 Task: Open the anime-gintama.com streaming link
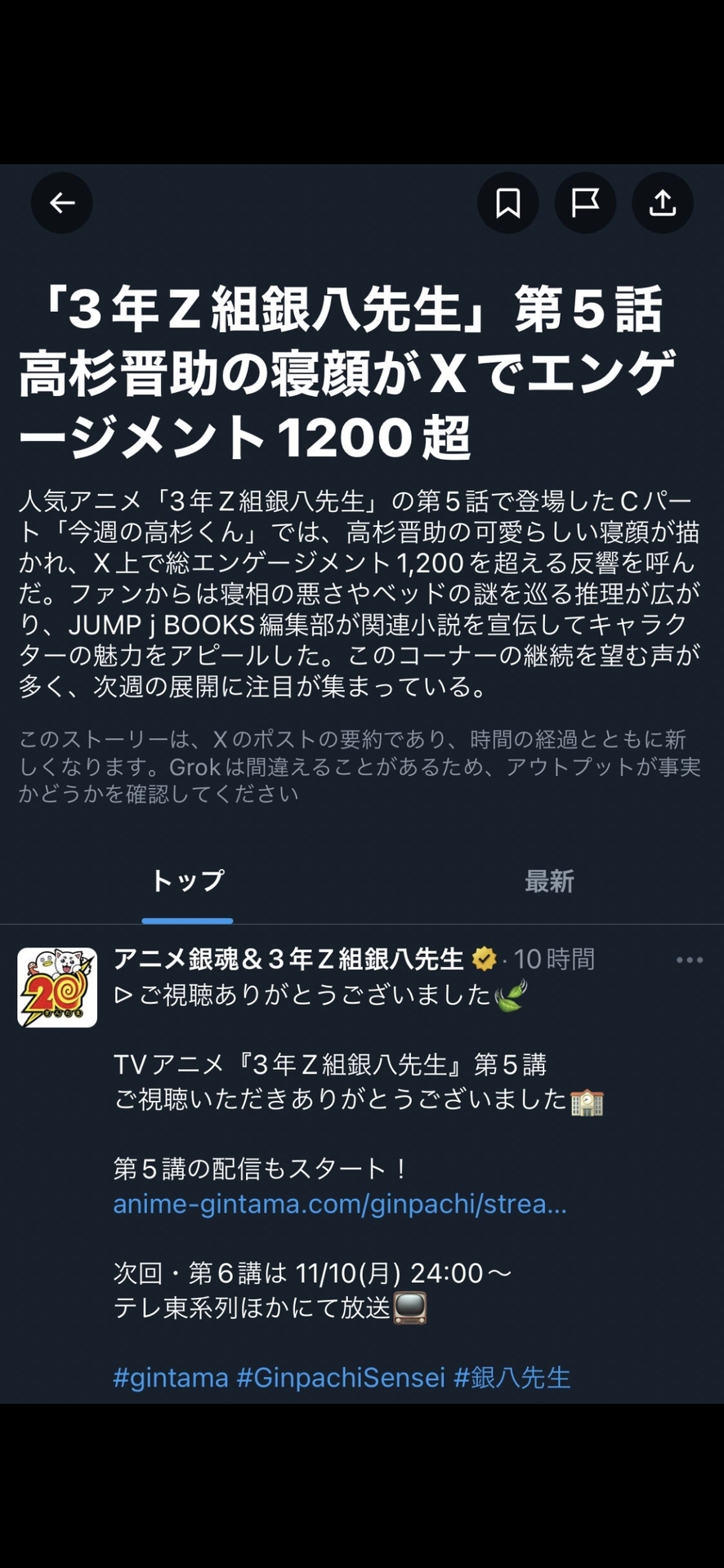pos(339,1204)
